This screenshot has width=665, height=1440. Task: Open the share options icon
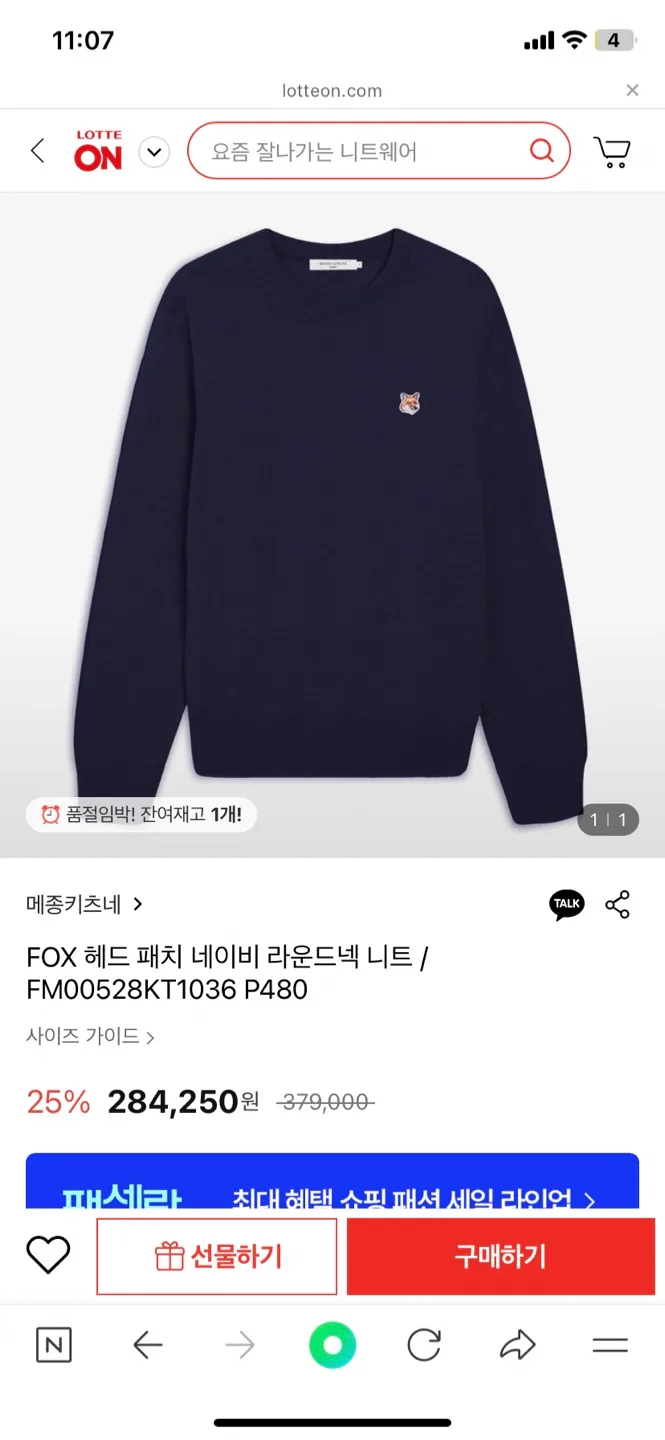[618, 904]
